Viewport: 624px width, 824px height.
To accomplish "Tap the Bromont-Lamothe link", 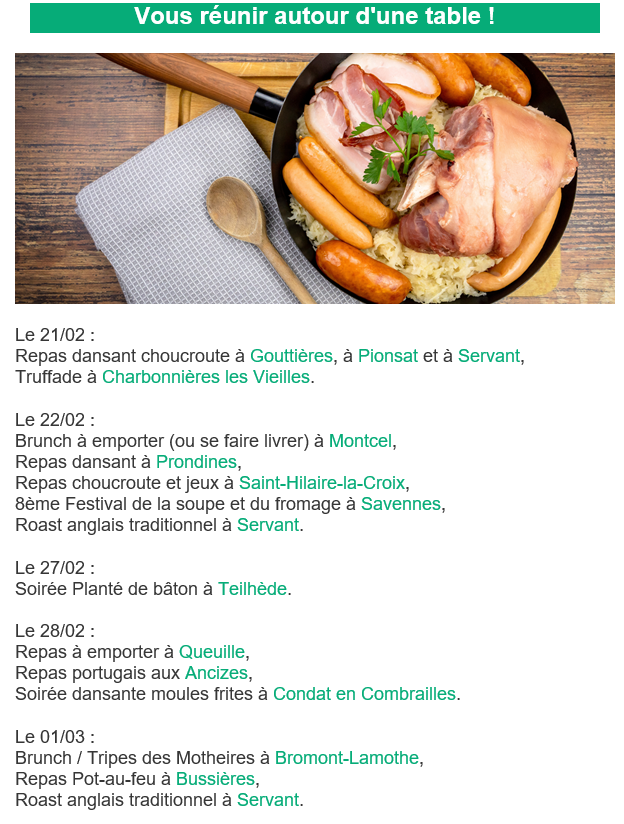I will click(347, 758).
